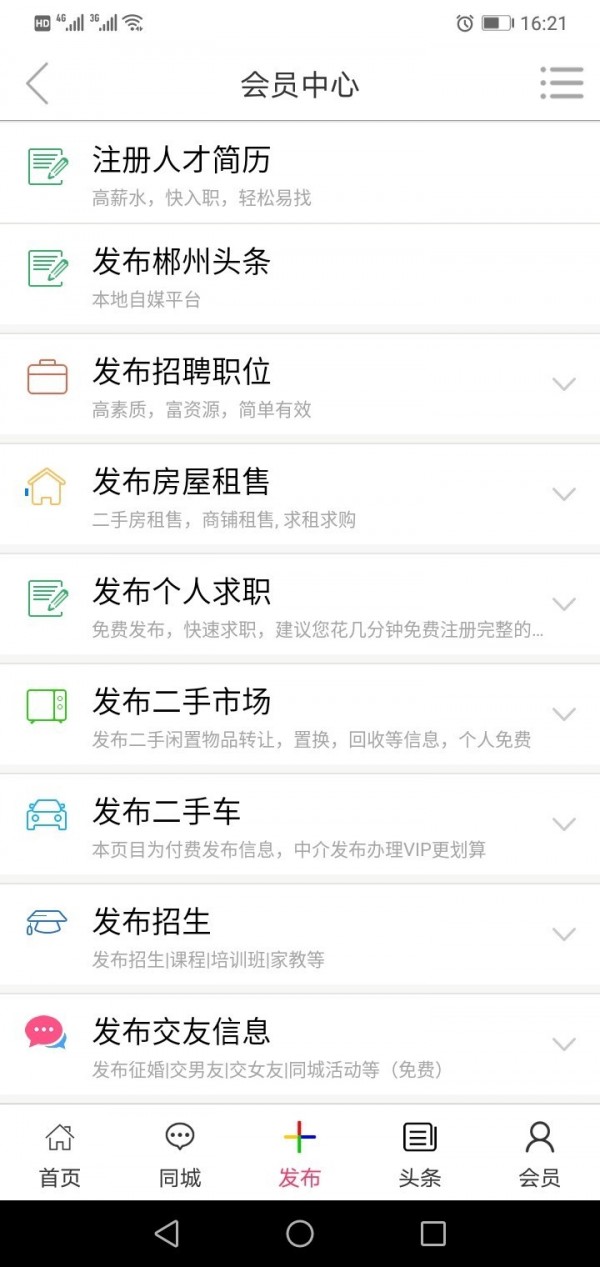Switch to the 首页 tab
The image size is (600, 1267).
(x=60, y=1154)
